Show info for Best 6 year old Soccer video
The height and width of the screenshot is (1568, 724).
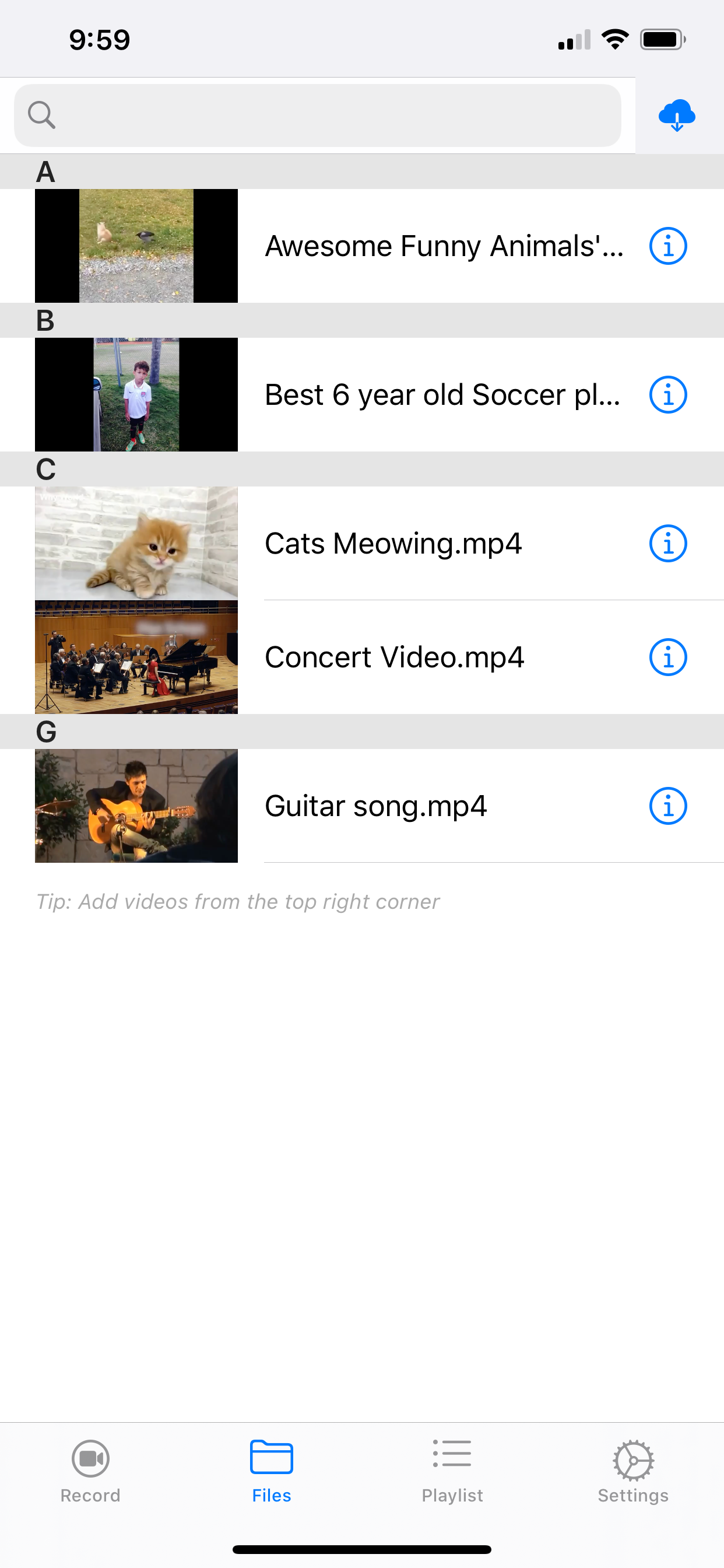pos(667,394)
